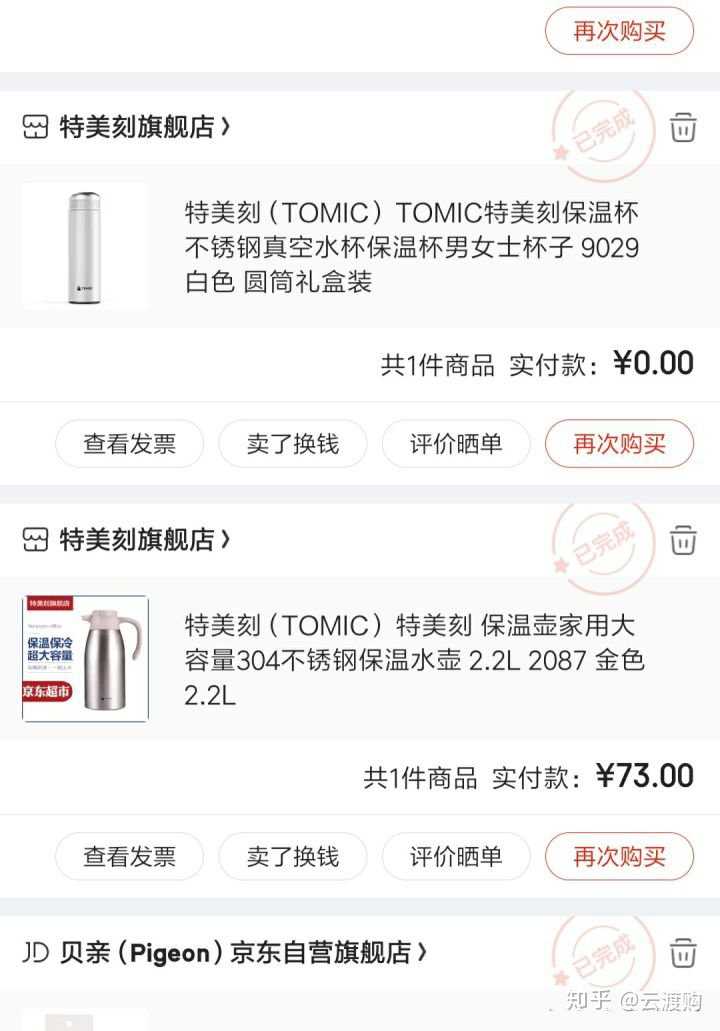The width and height of the screenshot is (720, 1031).
Task: Open the TOMIC 保温杯 9029 白色 order
Action: (x=411, y=246)
